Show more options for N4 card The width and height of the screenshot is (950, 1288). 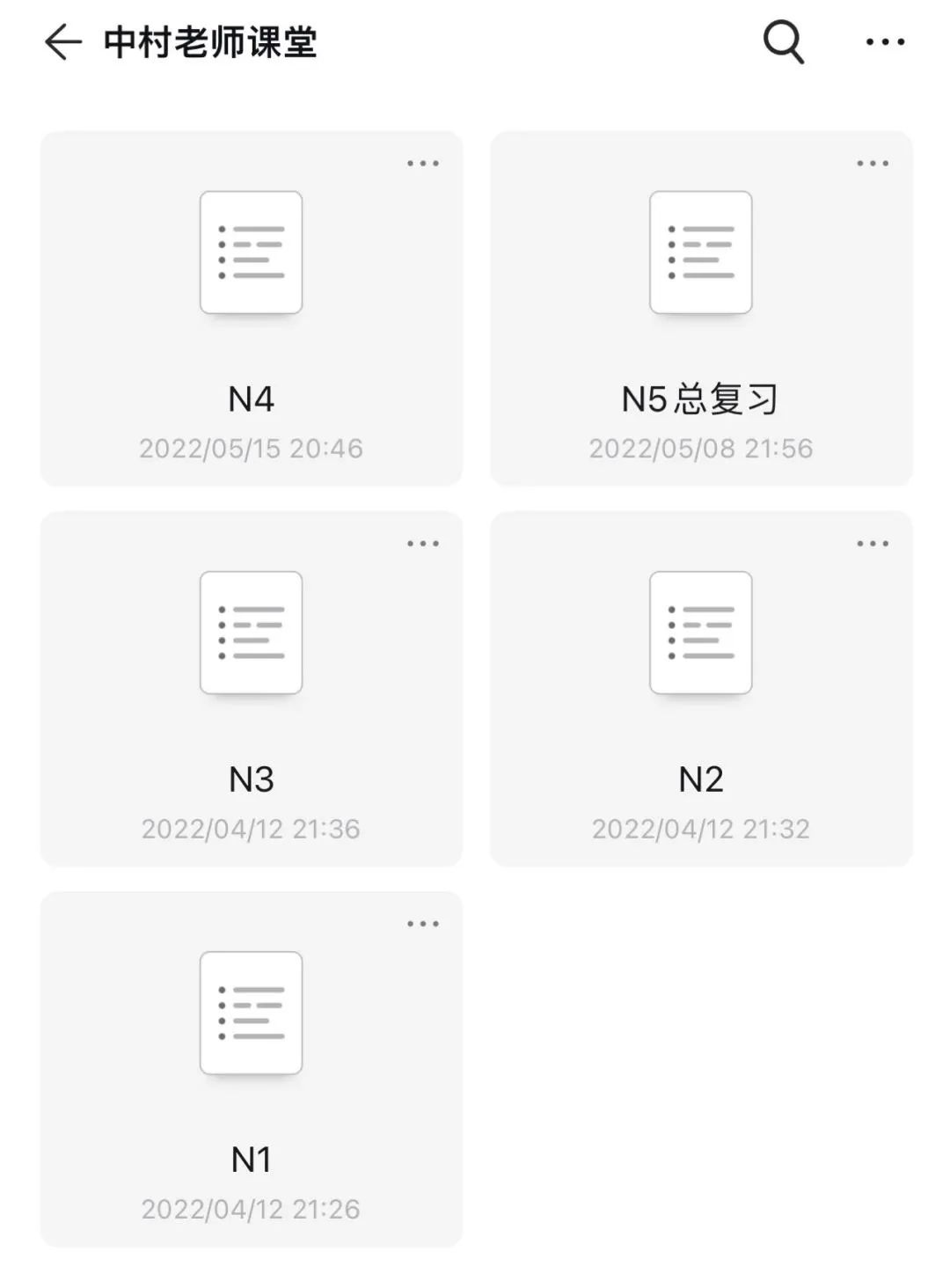pos(423,164)
